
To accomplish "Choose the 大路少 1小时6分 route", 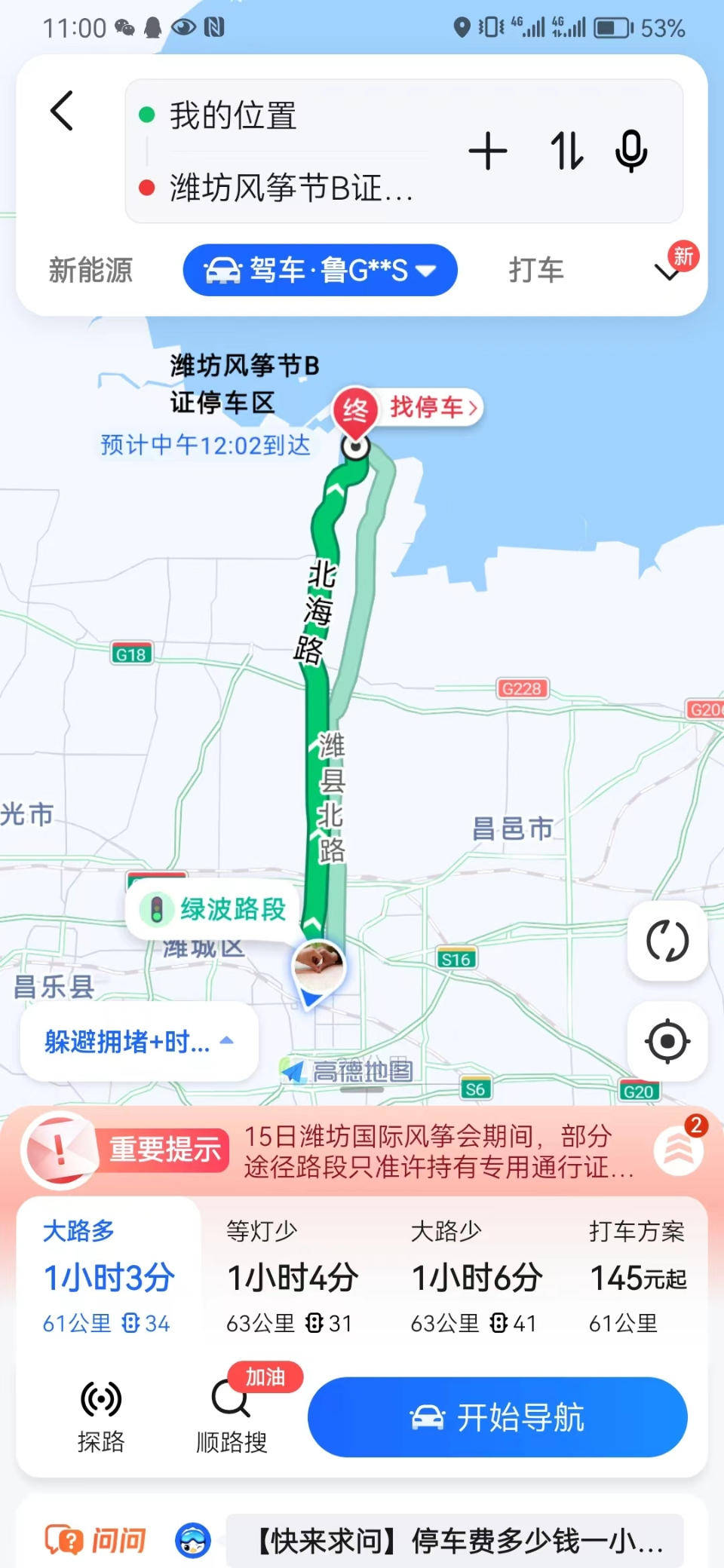I will click(477, 1277).
